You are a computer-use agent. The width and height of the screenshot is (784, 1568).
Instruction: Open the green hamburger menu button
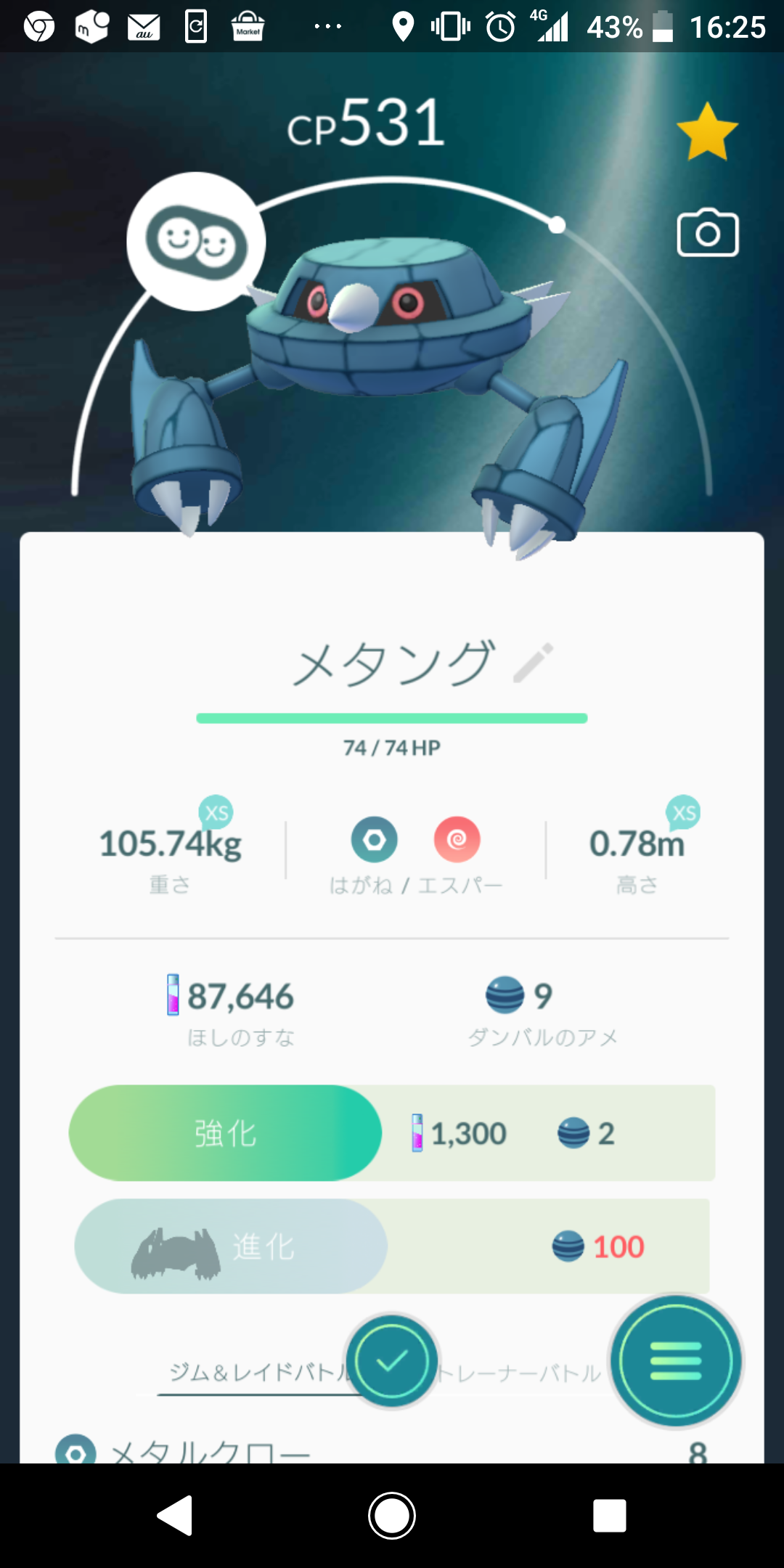pos(676,1361)
